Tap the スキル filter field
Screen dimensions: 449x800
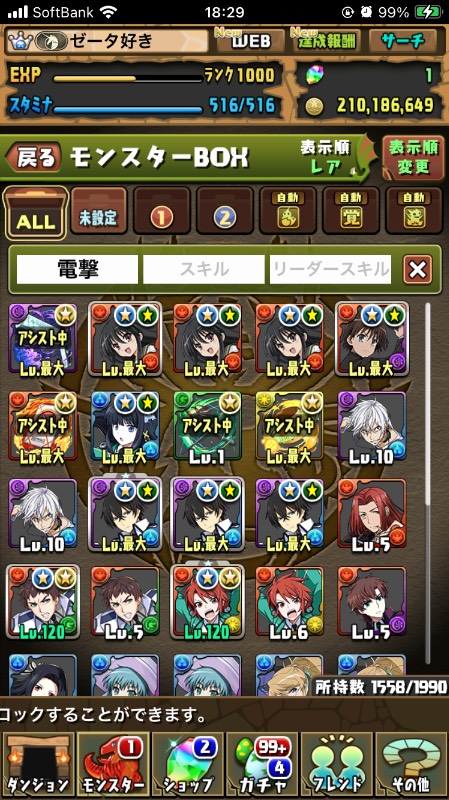point(204,269)
